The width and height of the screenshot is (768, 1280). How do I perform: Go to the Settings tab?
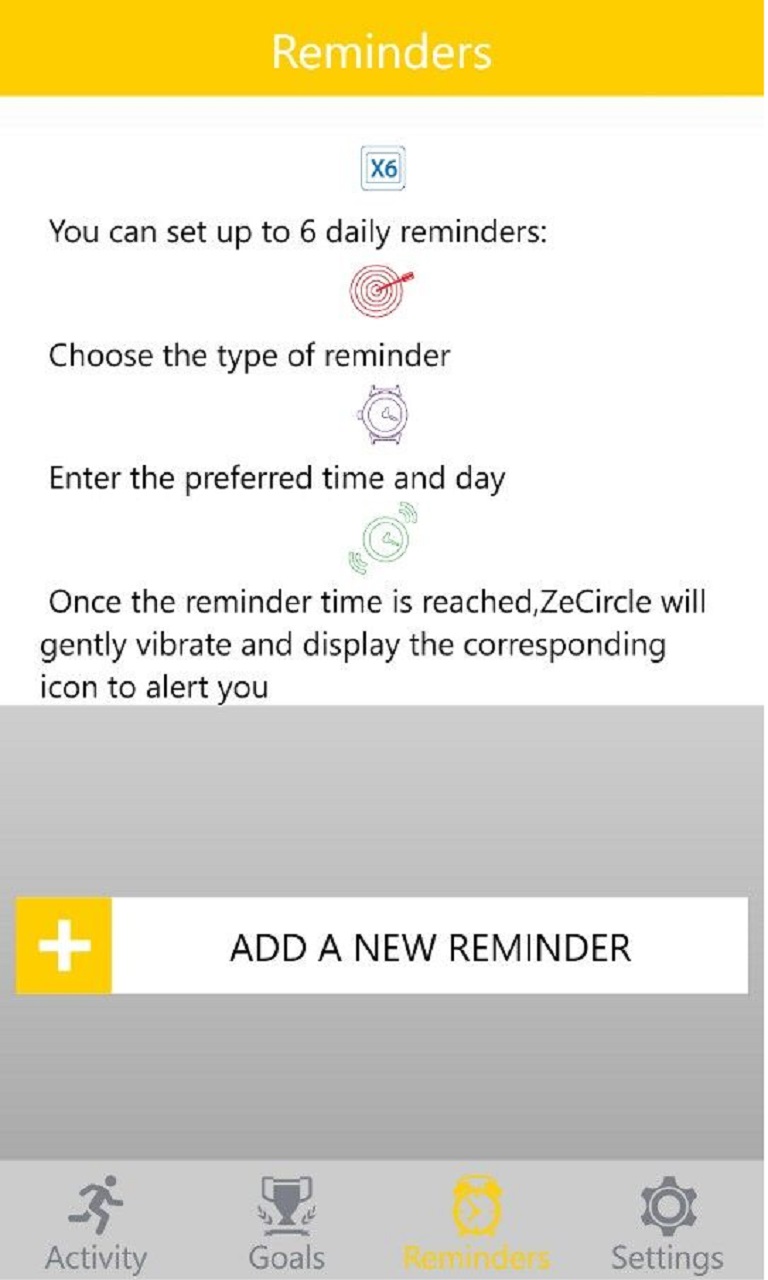pyautogui.click(x=667, y=1222)
